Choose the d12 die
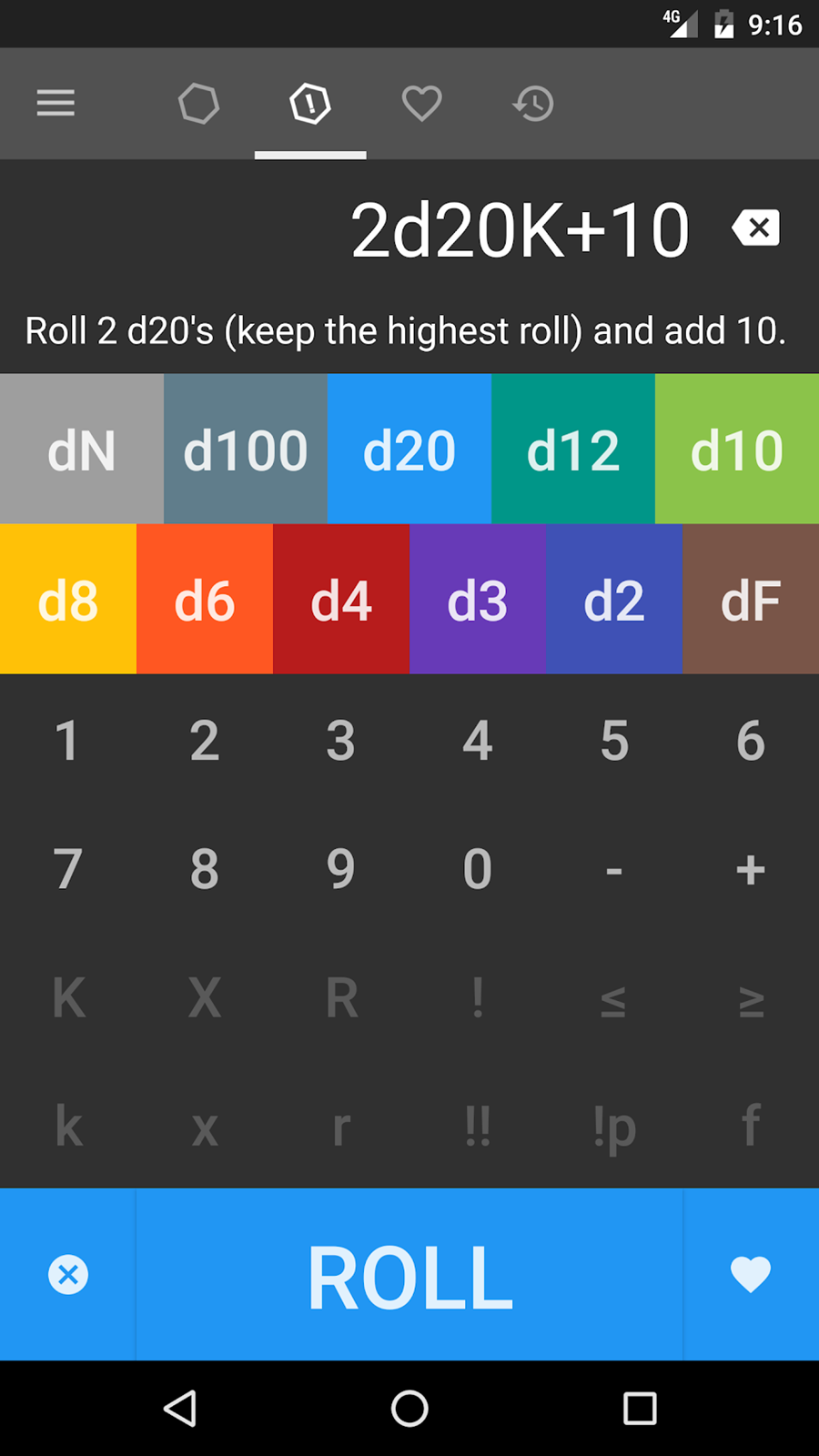 (573, 449)
